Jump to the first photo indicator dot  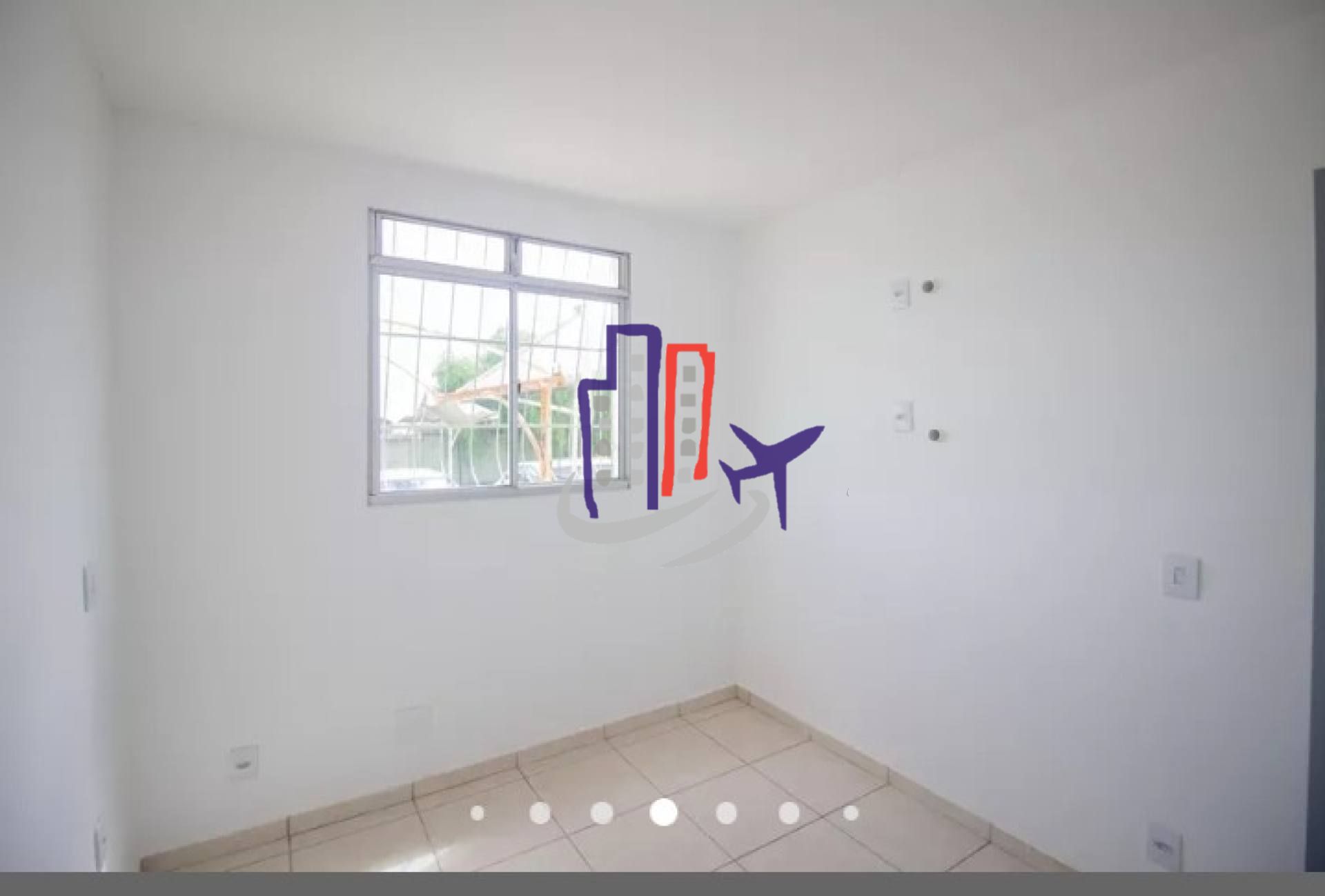pos(477,813)
